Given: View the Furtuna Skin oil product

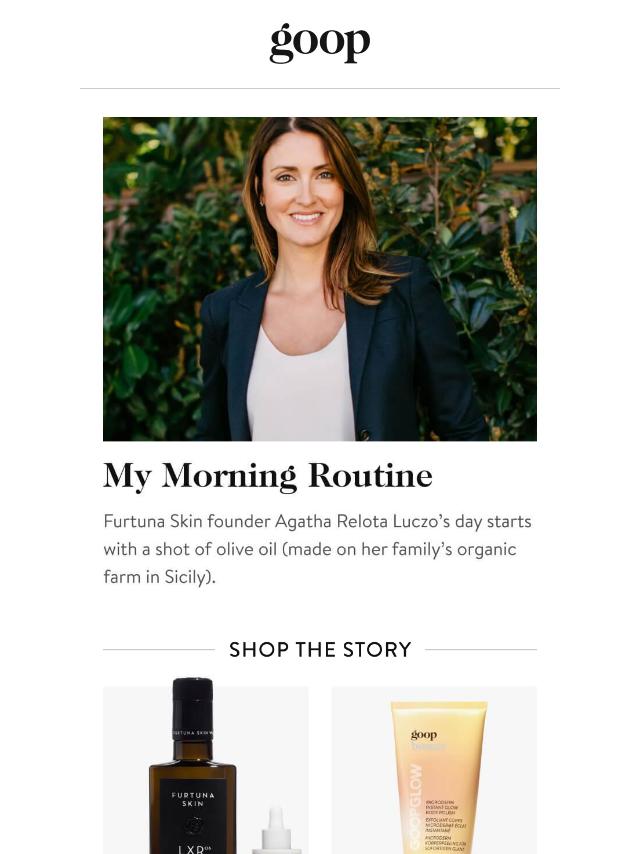Looking at the screenshot, I should pos(205,769).
